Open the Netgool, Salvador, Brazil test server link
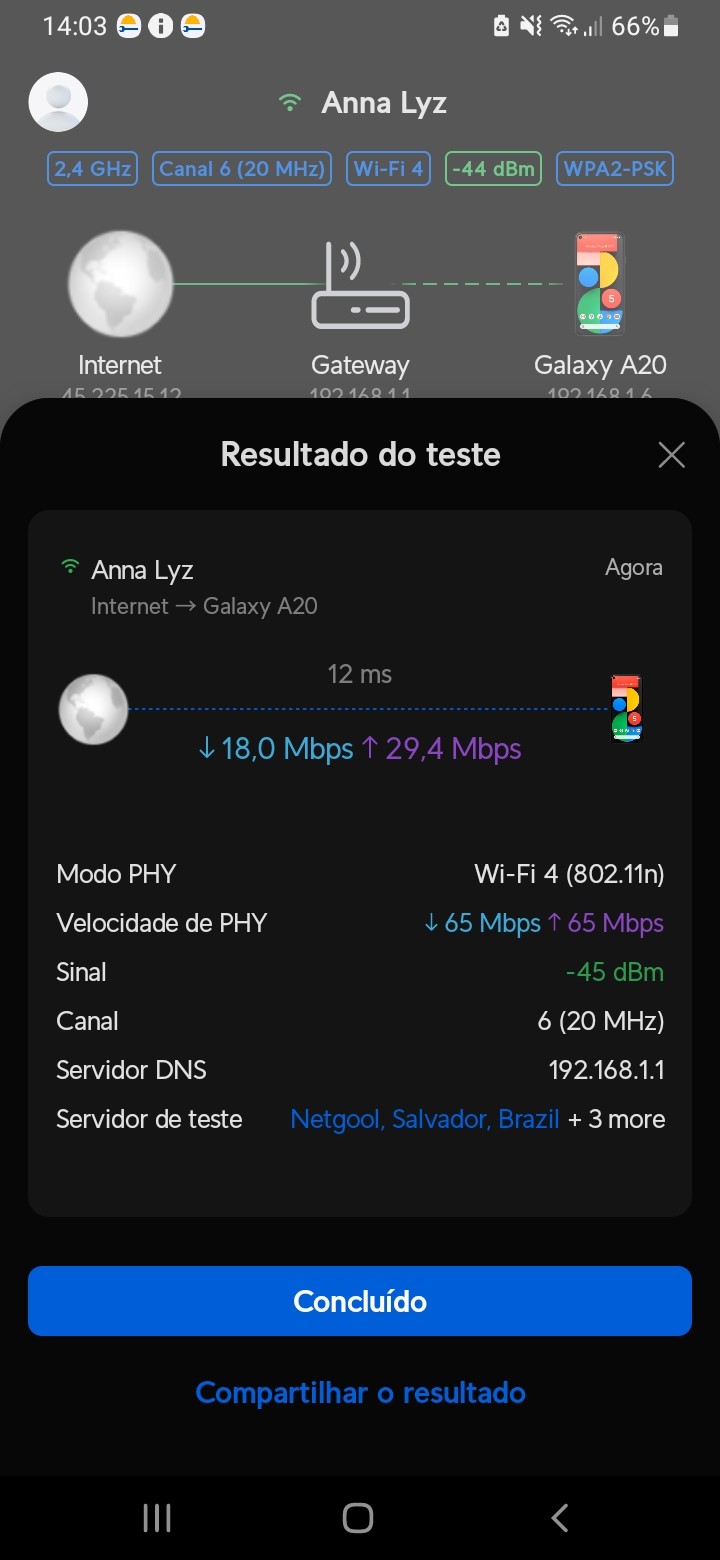The width and height of the screenshot is (720, 1560). pos(424,1119)
